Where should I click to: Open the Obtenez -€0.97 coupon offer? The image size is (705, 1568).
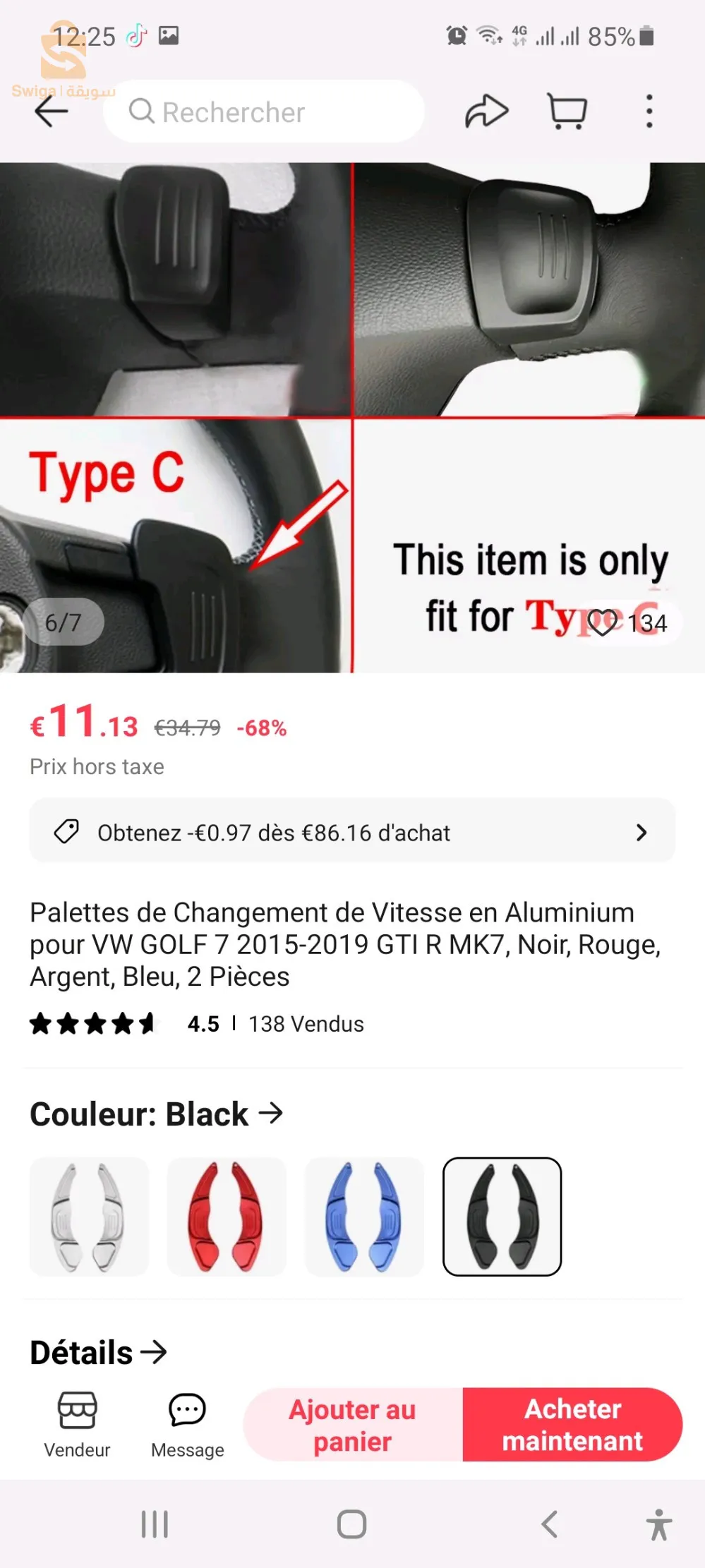352,833
